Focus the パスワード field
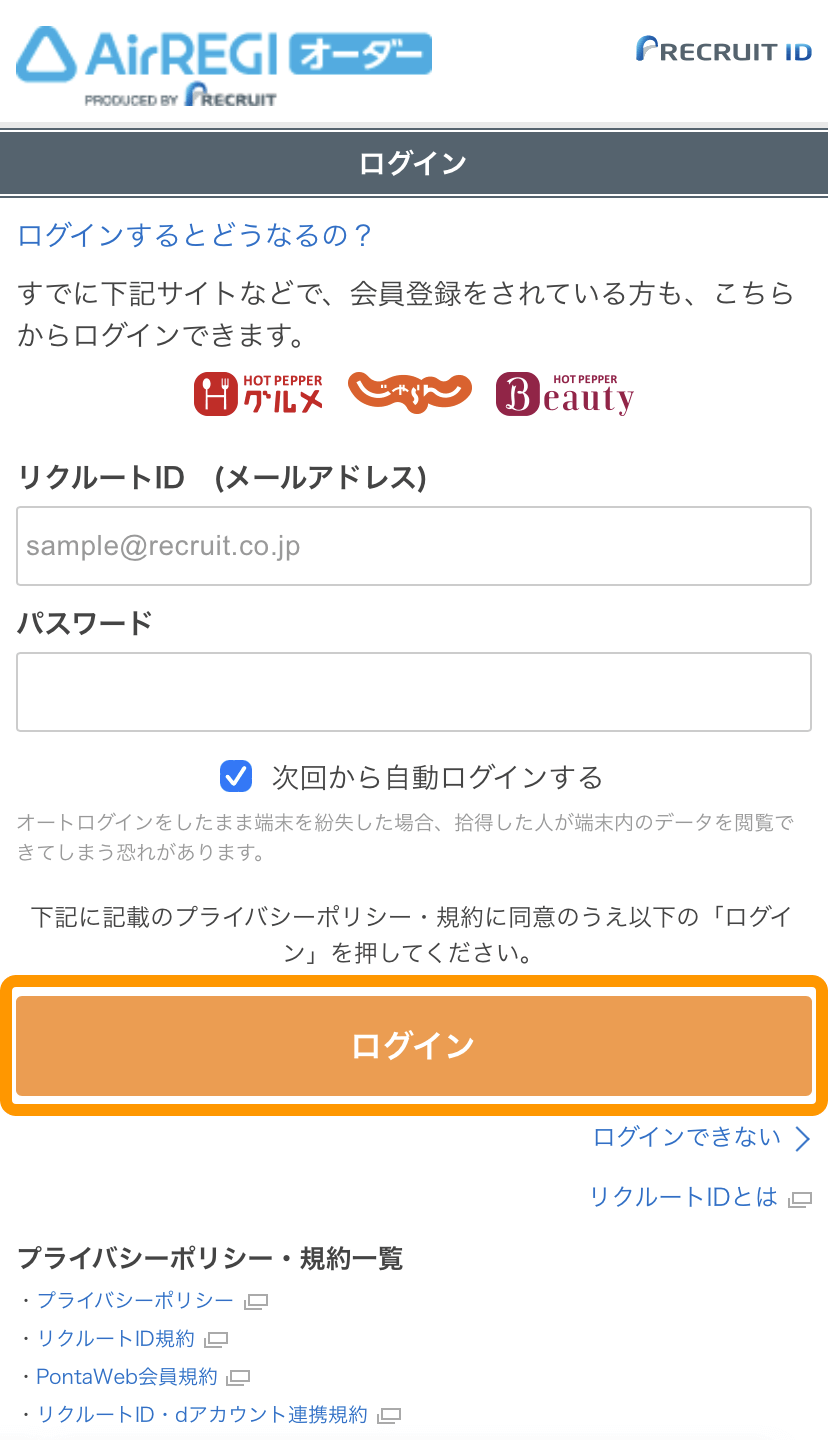Screen dimensions: 828x1440 coord(413,692)
